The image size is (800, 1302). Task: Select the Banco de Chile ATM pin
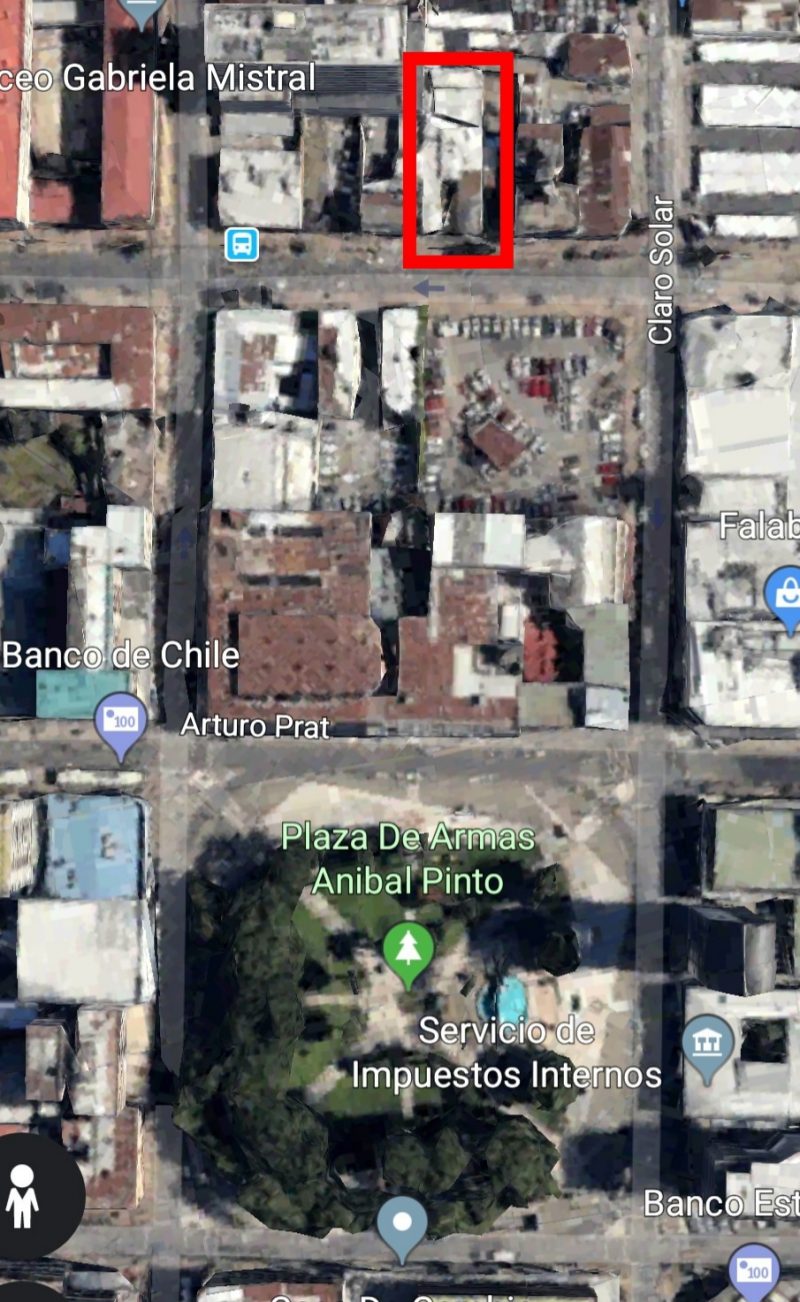(121, 722)
